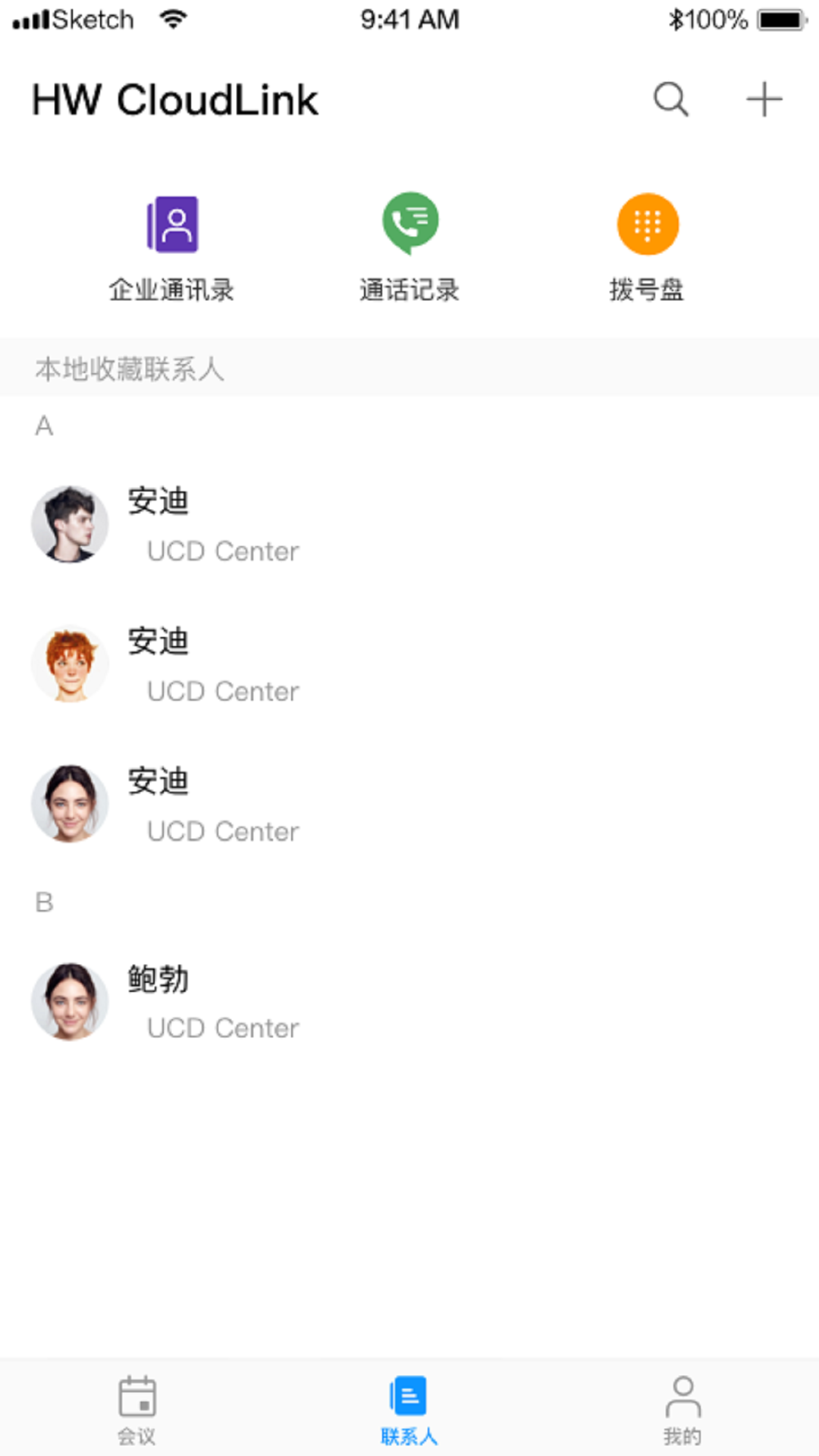Click the avatar of 鲍勃
Image resolution: width=819 pixels, height=1456 pixels.
point(70,1002)
